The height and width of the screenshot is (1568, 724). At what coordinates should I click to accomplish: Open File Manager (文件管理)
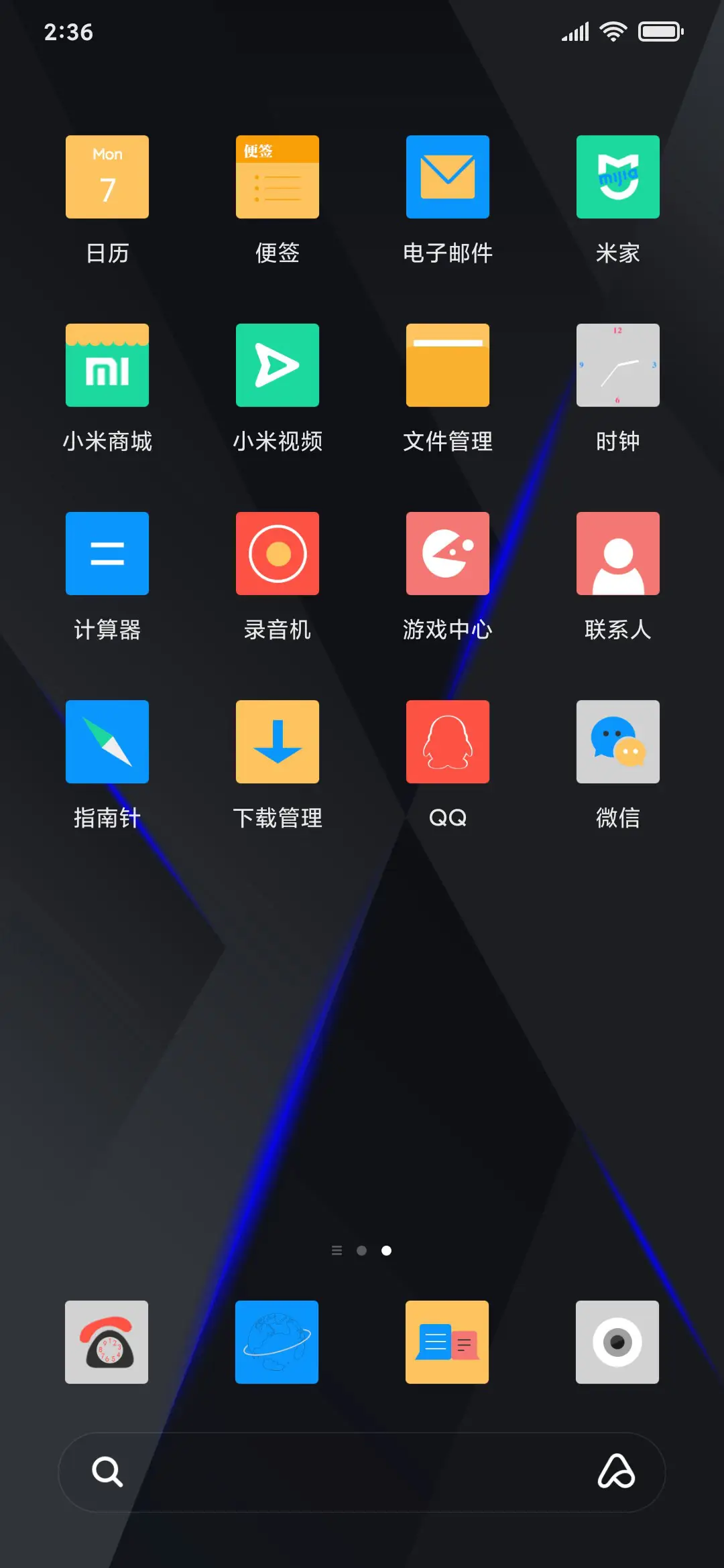pyautogui.click(x=447, y=365)
